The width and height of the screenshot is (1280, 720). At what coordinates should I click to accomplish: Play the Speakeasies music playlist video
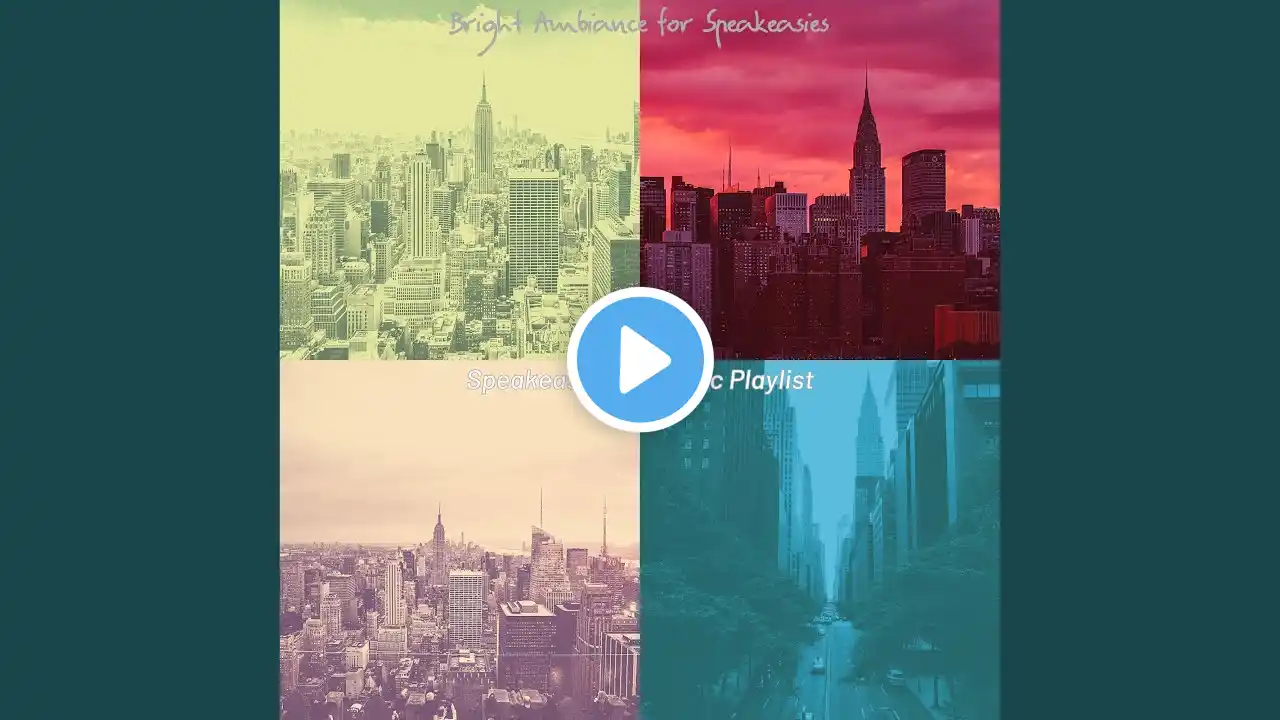coord(640,360)
